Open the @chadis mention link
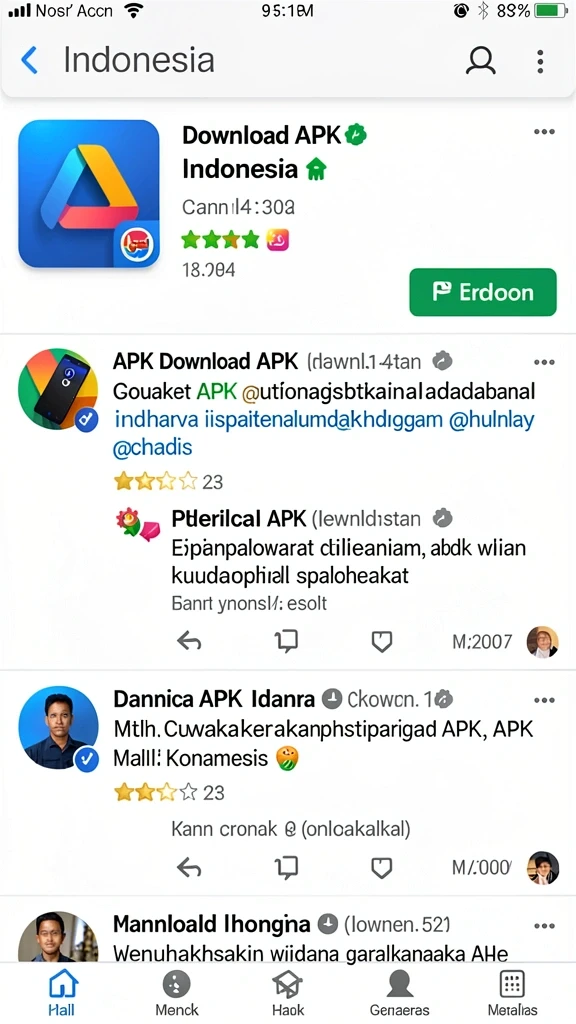This screenshot has height=1024, width=576. [153, 447]
